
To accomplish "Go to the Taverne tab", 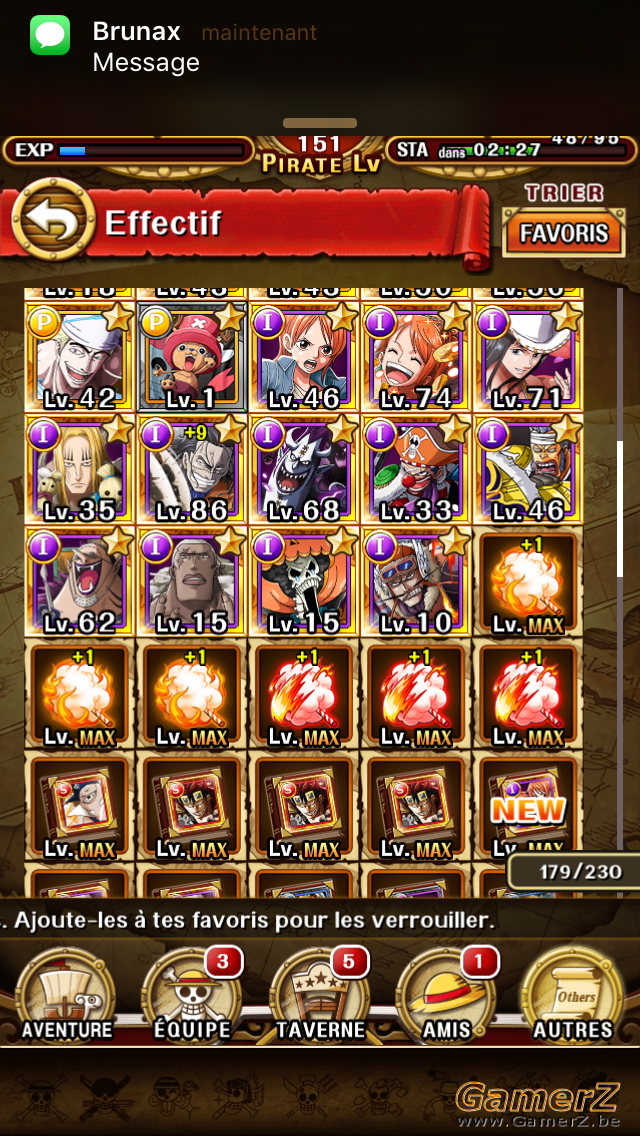I will tap(320, 993).
